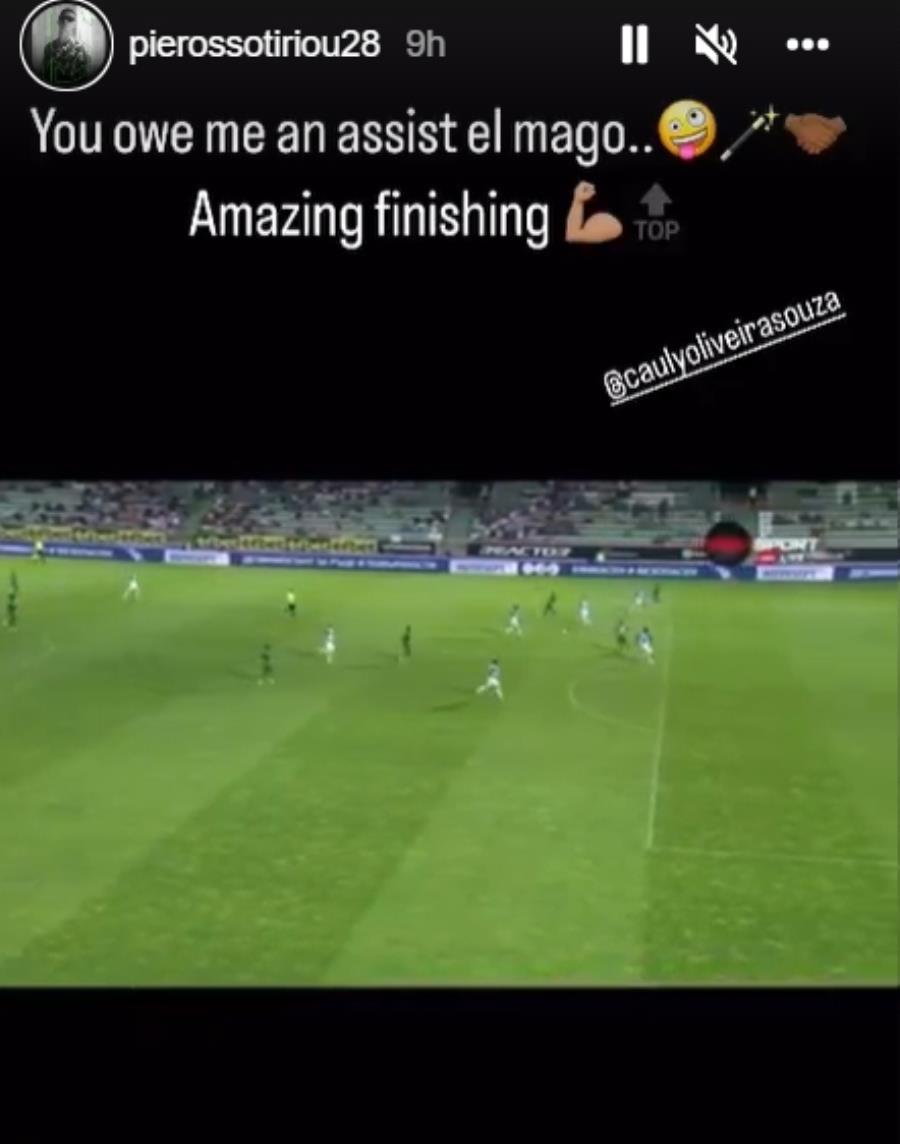Open the pierossotiriou28 username
900x1144 pixels.
point(254,45)
